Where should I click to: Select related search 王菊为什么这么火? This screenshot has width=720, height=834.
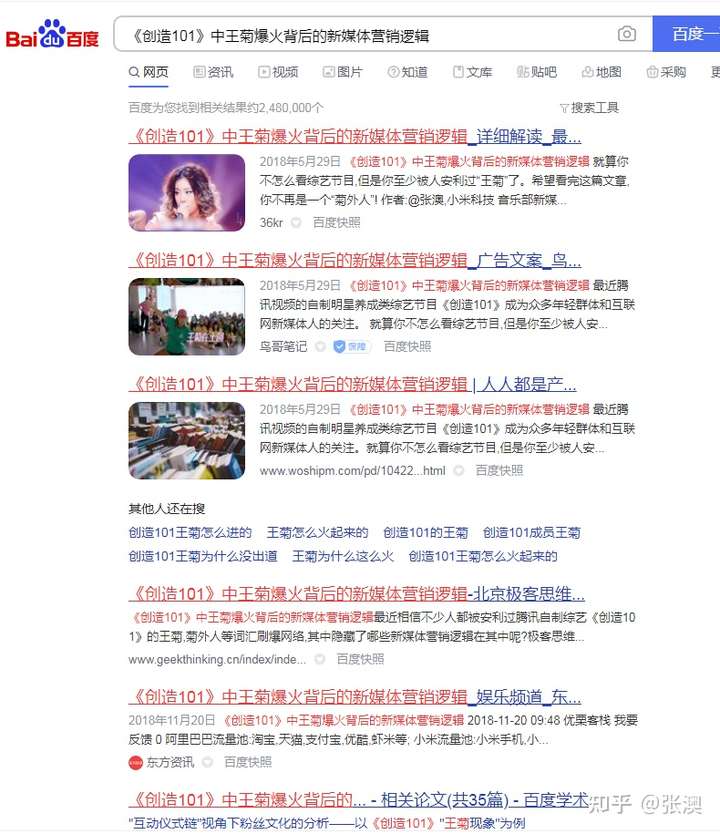tap(342, 556)
